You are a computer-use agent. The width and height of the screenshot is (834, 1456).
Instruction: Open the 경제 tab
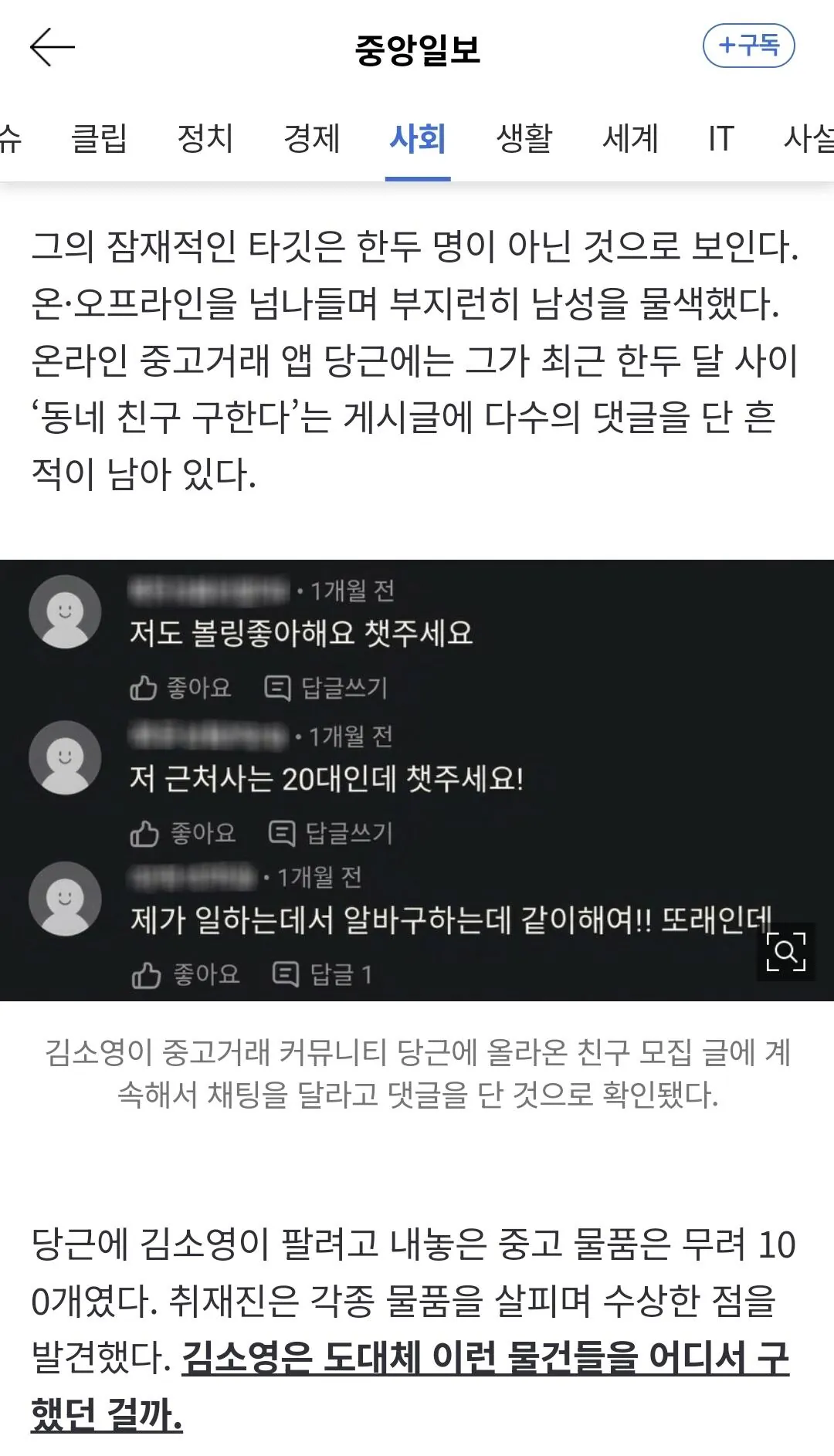(312, 139)
